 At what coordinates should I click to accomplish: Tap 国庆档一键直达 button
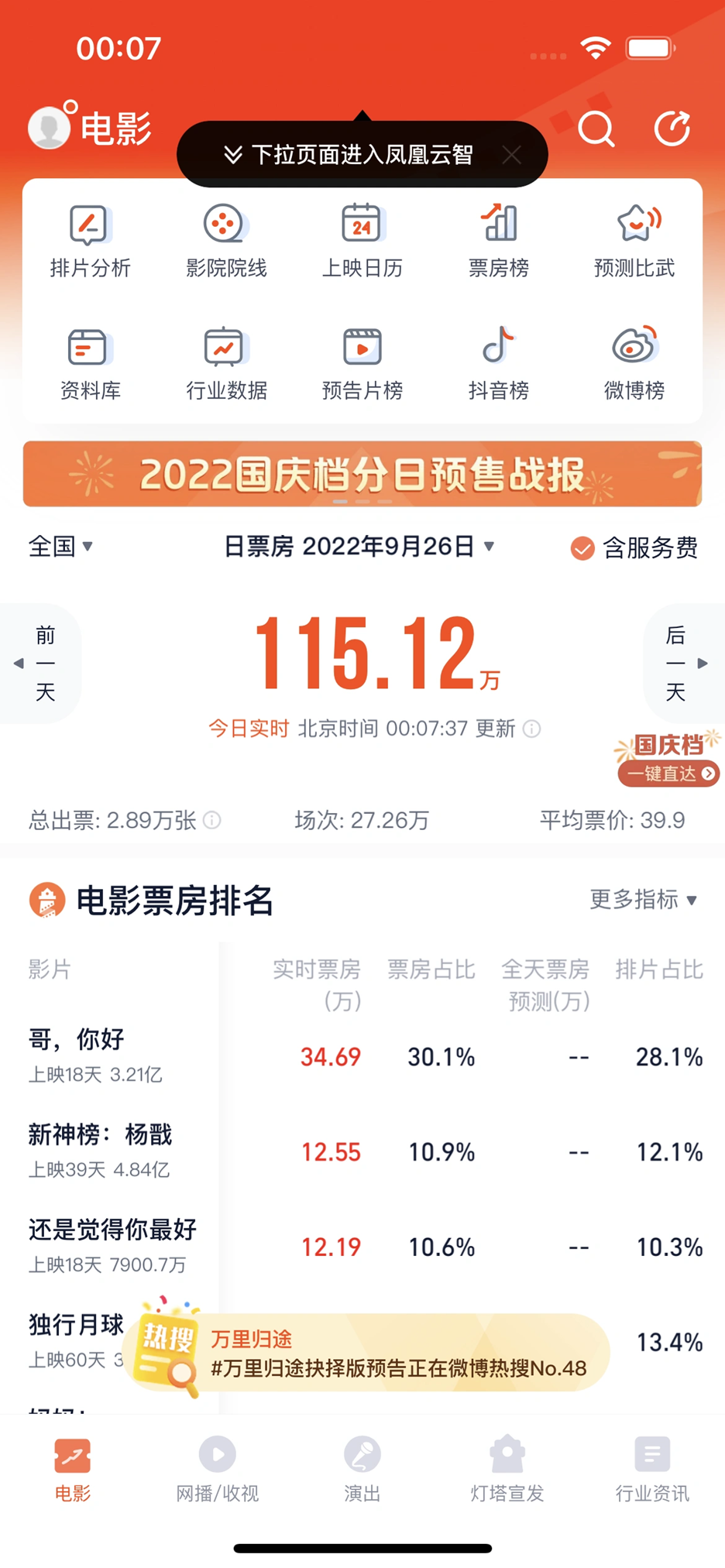(668, 773)
